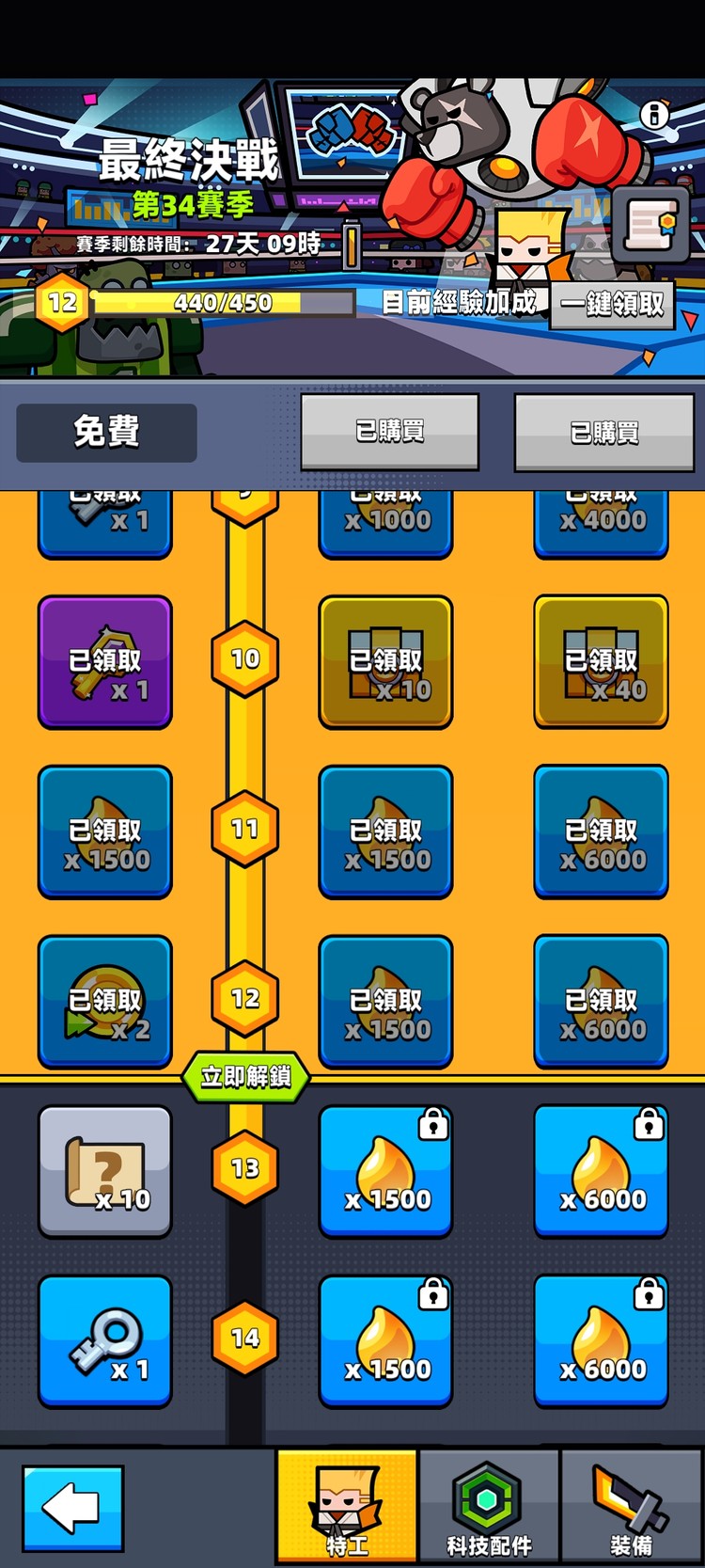The height and width of the screenshot is (1568, 705).
Task: Tap the level 14 free key x1 reward
Action: (x=105, y=1341)
